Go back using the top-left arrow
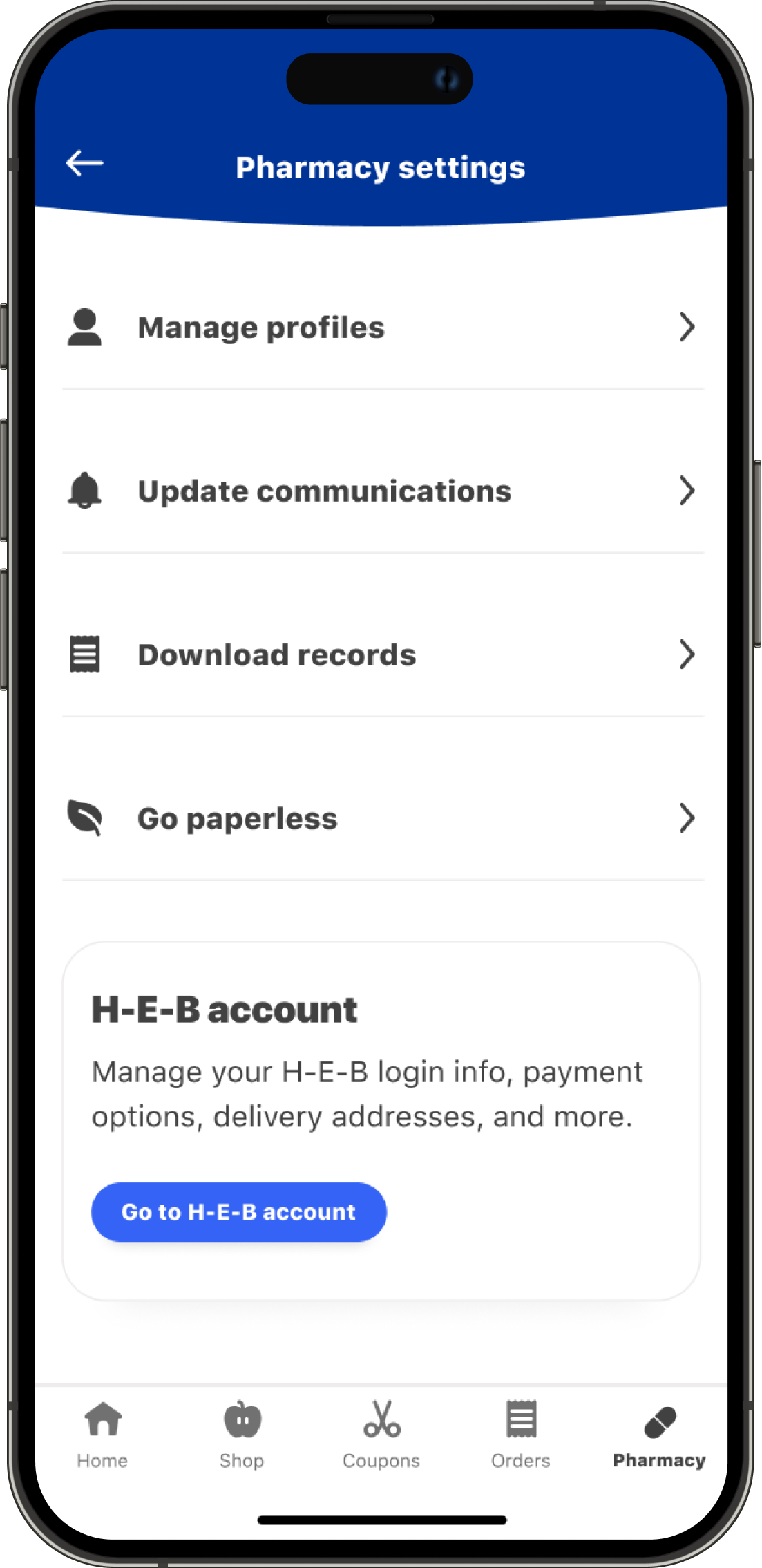 pyautogui.click(x=84, y=164)
